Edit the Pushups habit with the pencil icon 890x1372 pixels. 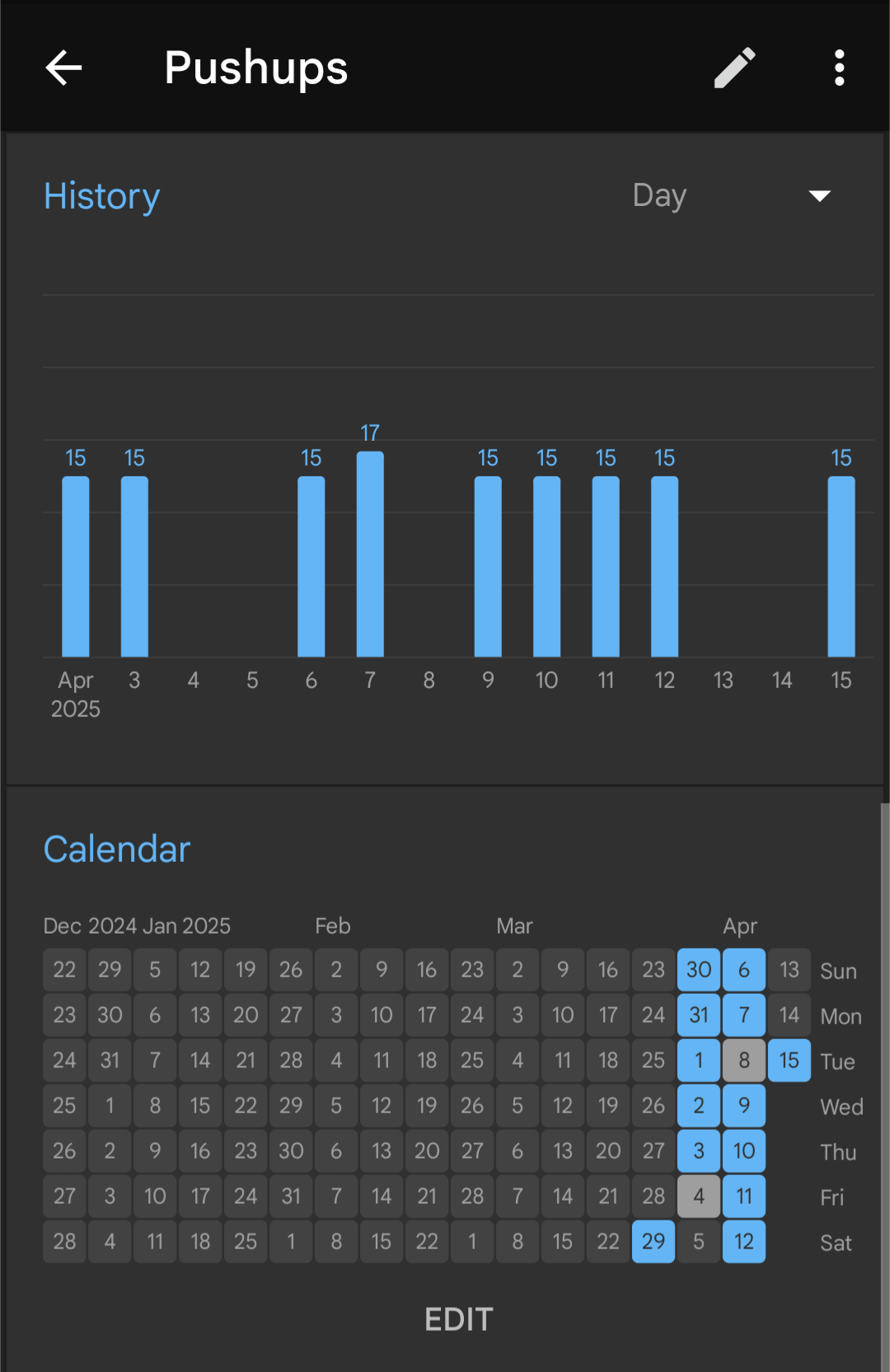tap(734, 68)
